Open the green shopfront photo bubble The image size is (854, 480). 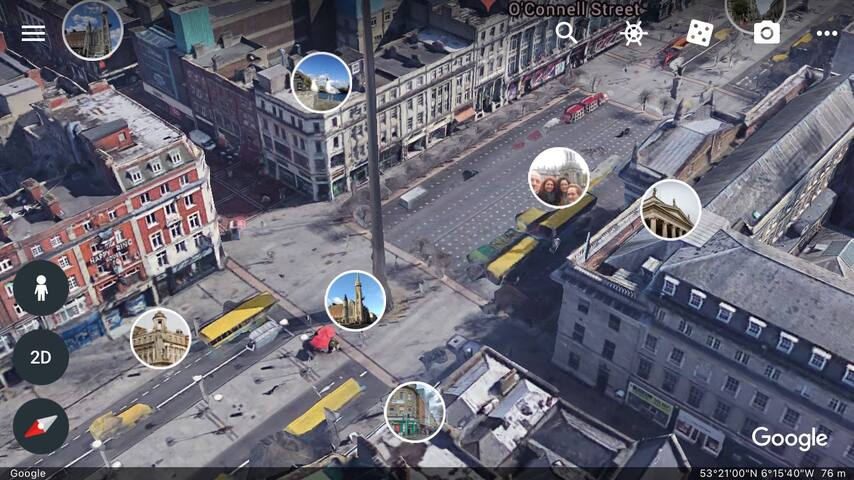(x=415, y=411)
